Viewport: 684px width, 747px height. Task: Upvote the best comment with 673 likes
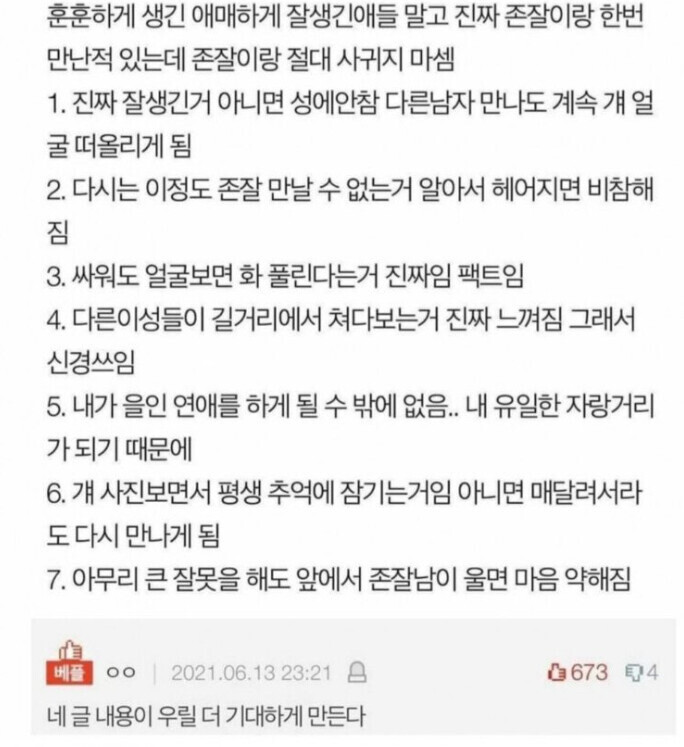(556, 672)
